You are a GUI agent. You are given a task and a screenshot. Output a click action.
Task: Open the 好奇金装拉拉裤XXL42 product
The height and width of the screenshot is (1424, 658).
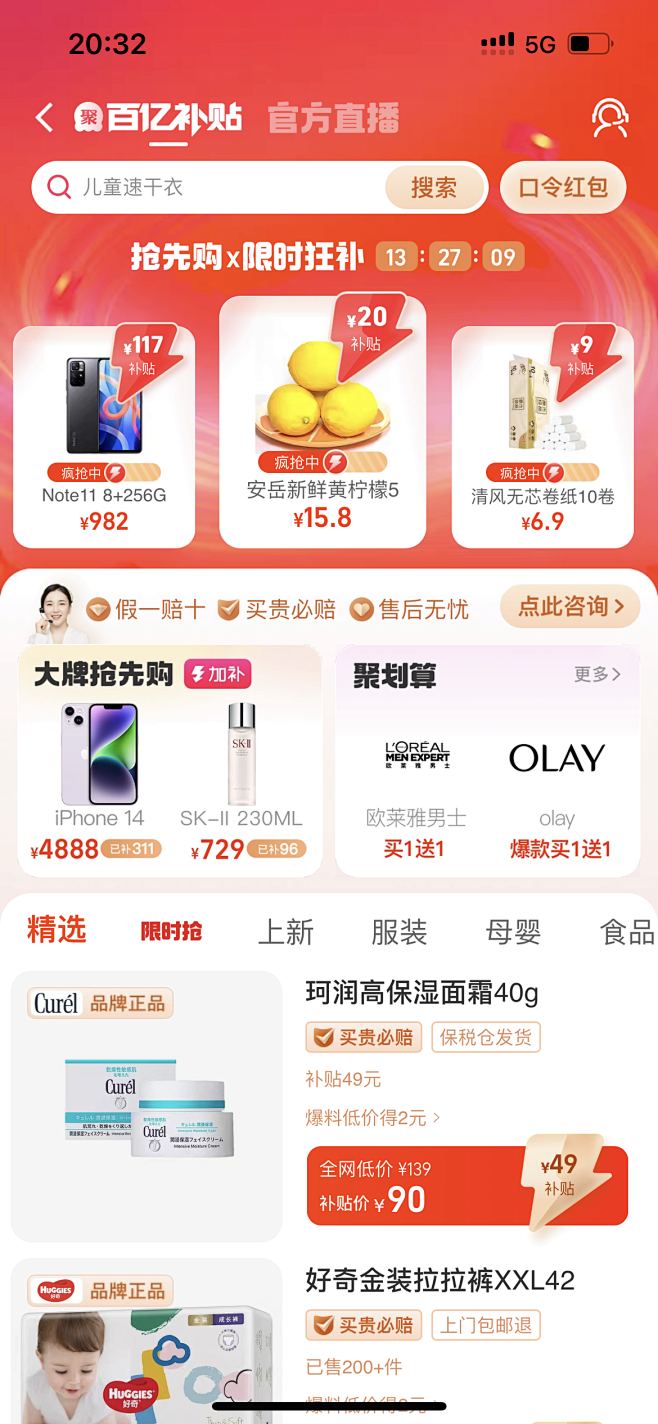tap(439, 1280)
